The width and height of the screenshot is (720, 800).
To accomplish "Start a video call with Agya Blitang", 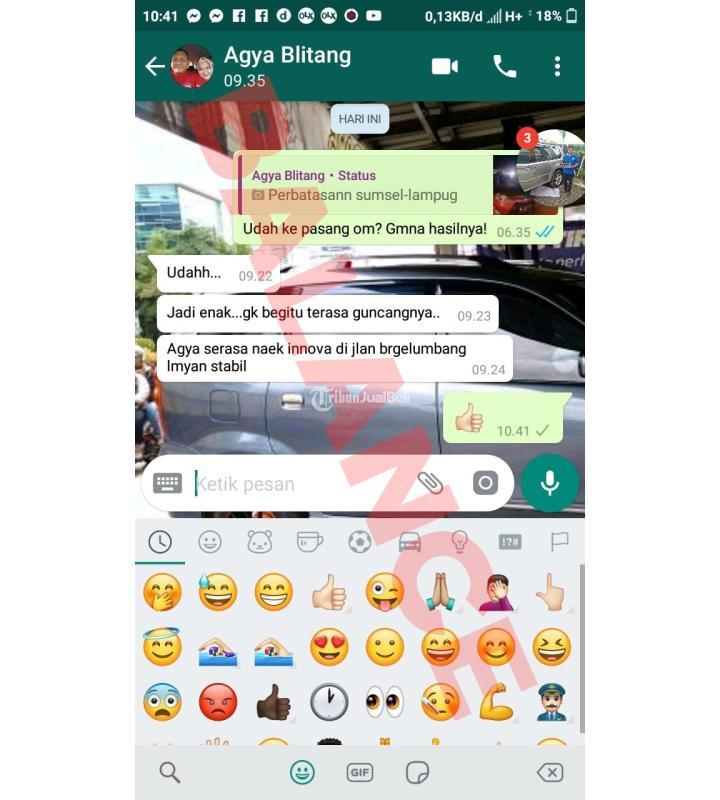I will pyautogui.click(x=444, y=67).
